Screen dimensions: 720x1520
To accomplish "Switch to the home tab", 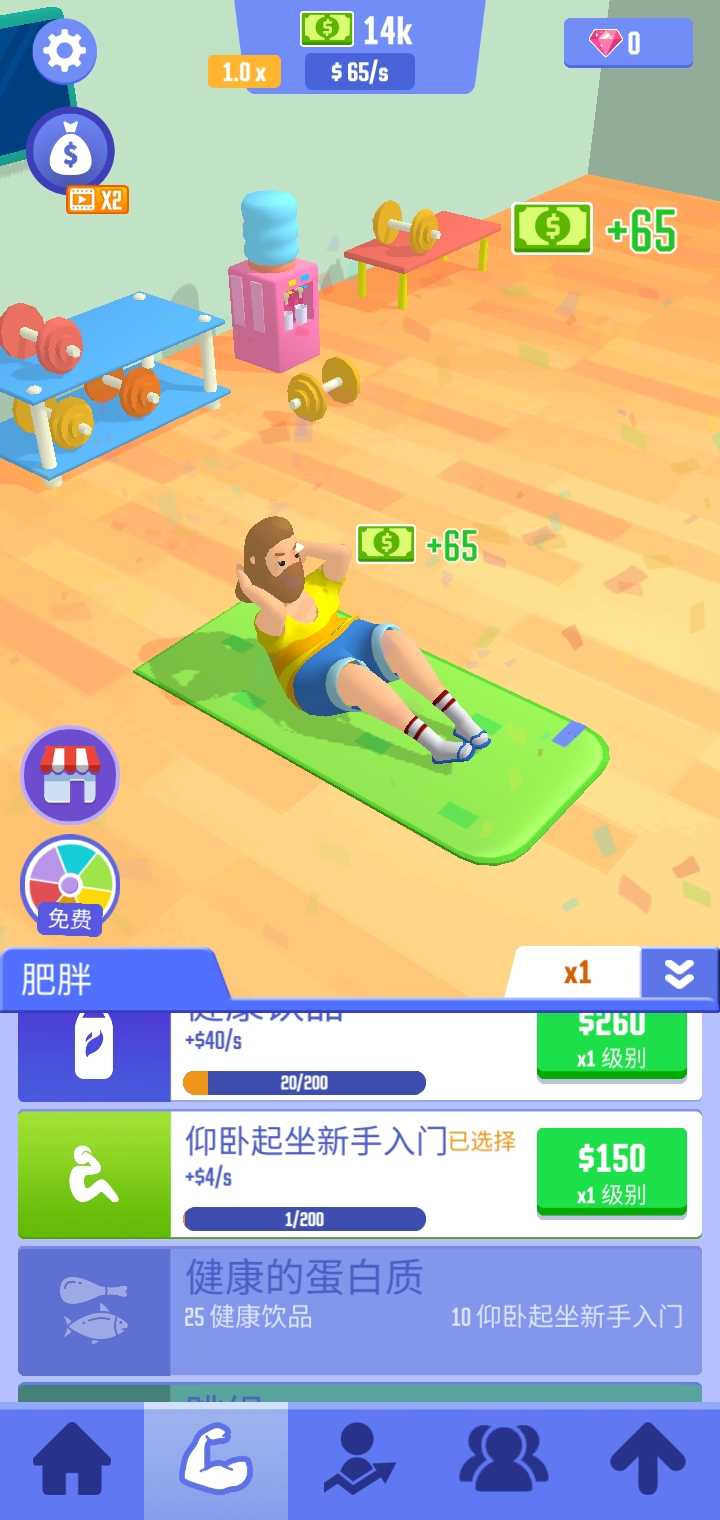I will click(x=72, y=1460).
